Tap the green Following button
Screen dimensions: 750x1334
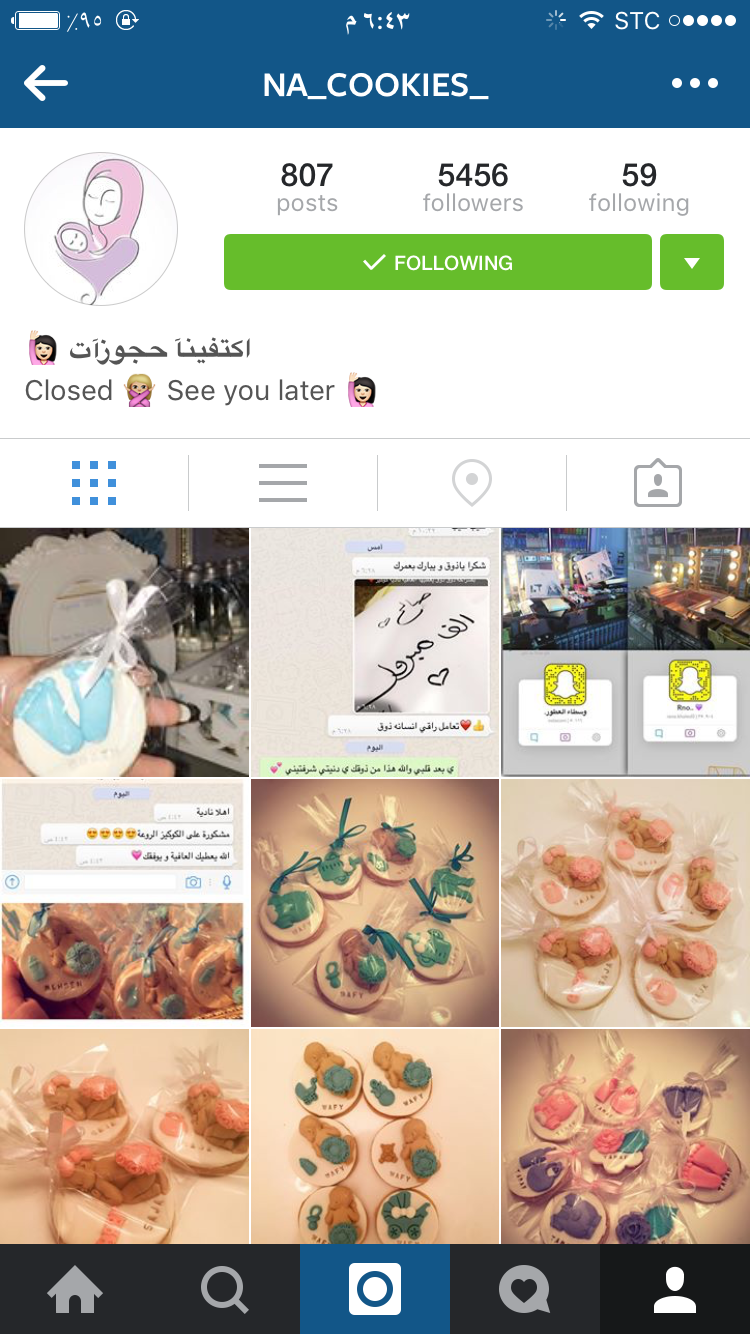coord(438,262)
